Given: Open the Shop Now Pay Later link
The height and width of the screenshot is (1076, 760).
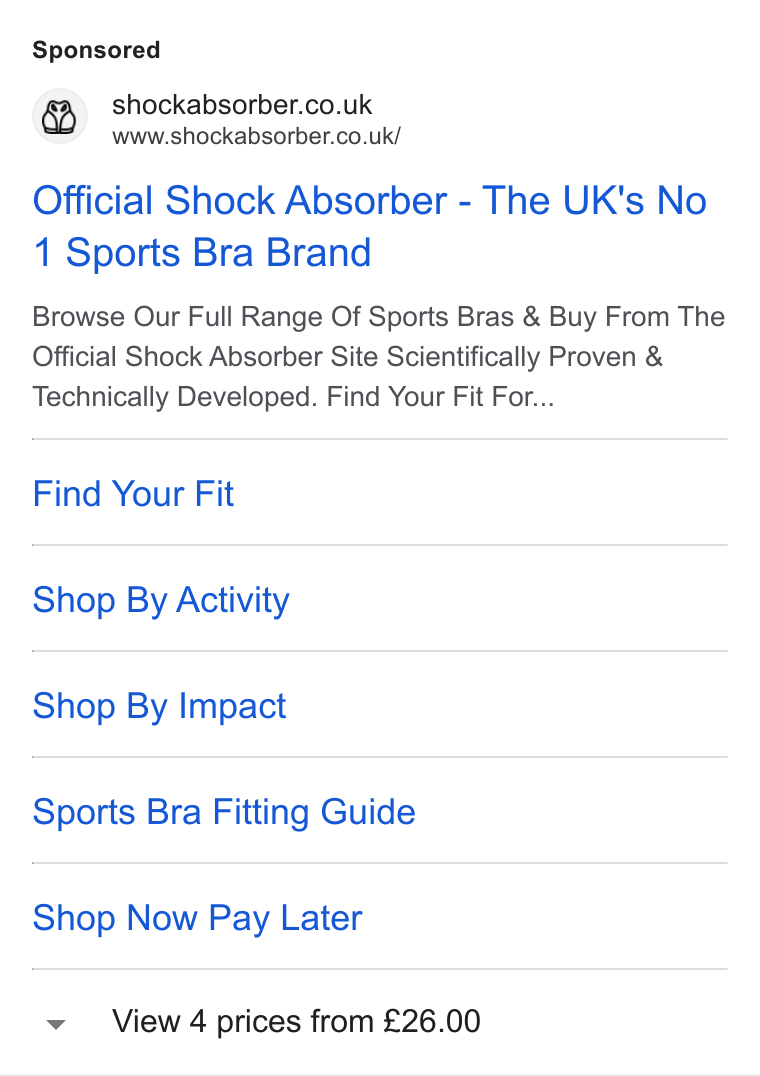Looking at the screenshot, I should (x=198, y=918).
